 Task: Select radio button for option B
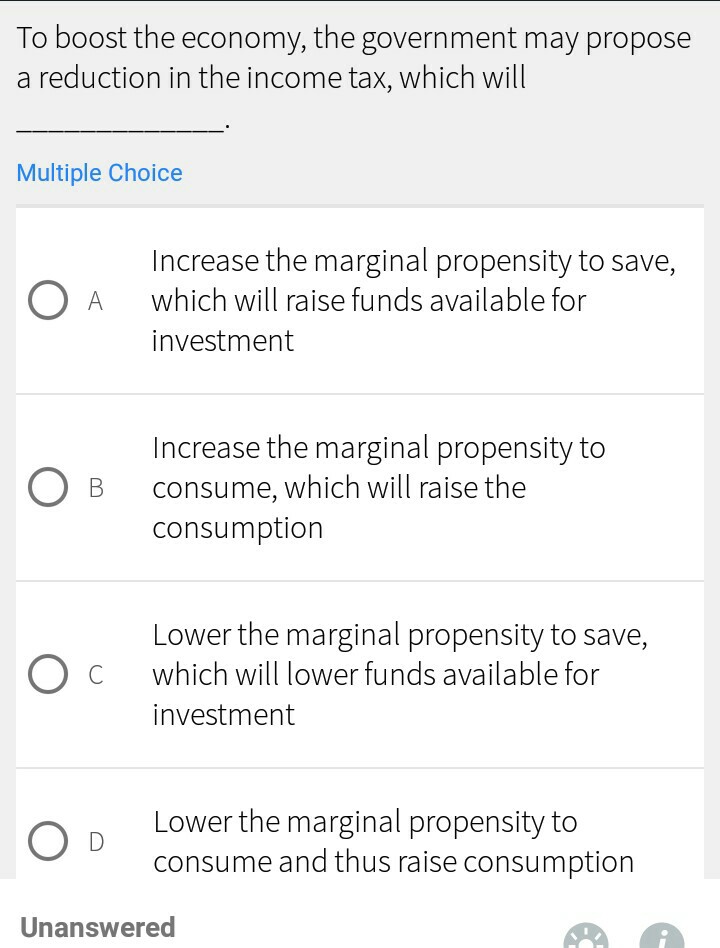point(47,487)
